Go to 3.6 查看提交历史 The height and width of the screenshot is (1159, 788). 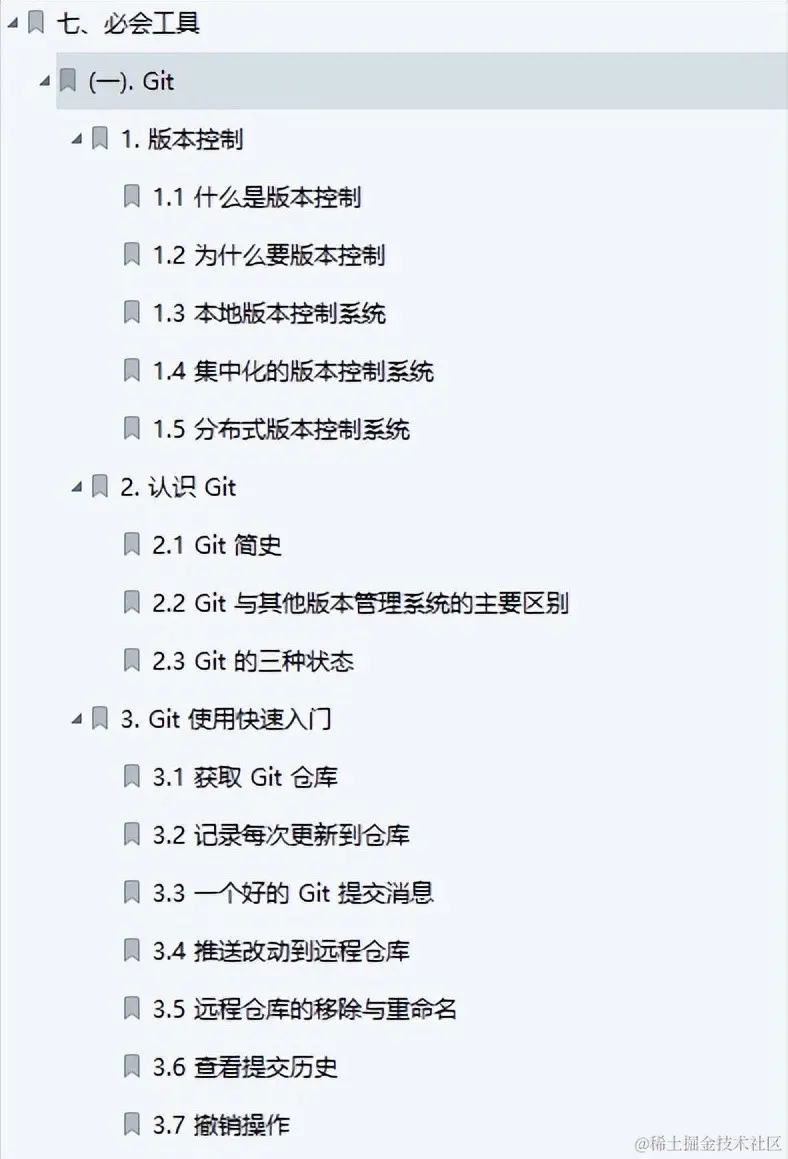pos(244,1067)
